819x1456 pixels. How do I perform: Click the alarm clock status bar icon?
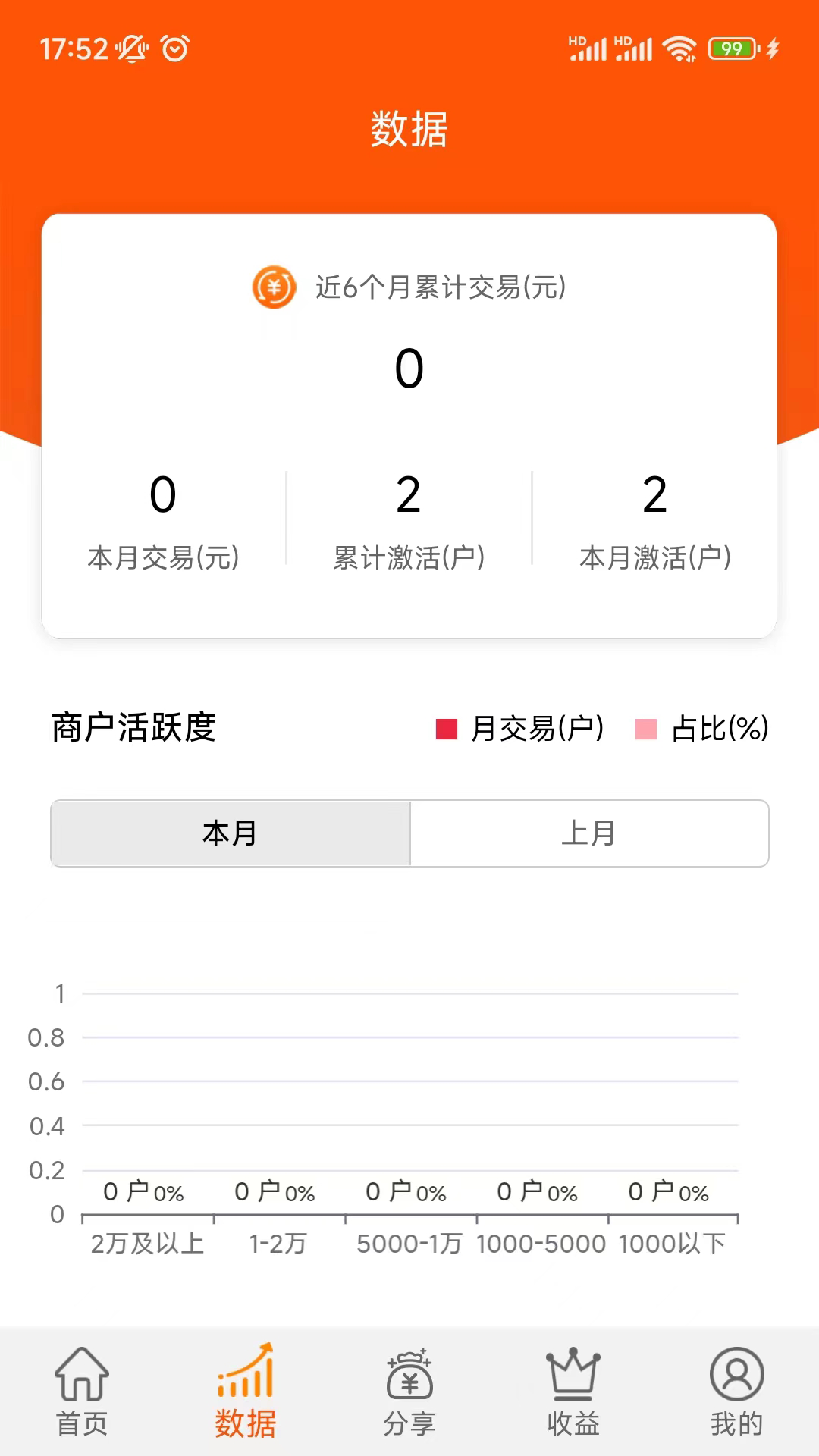pyautogui.click(x=173, y=47)
